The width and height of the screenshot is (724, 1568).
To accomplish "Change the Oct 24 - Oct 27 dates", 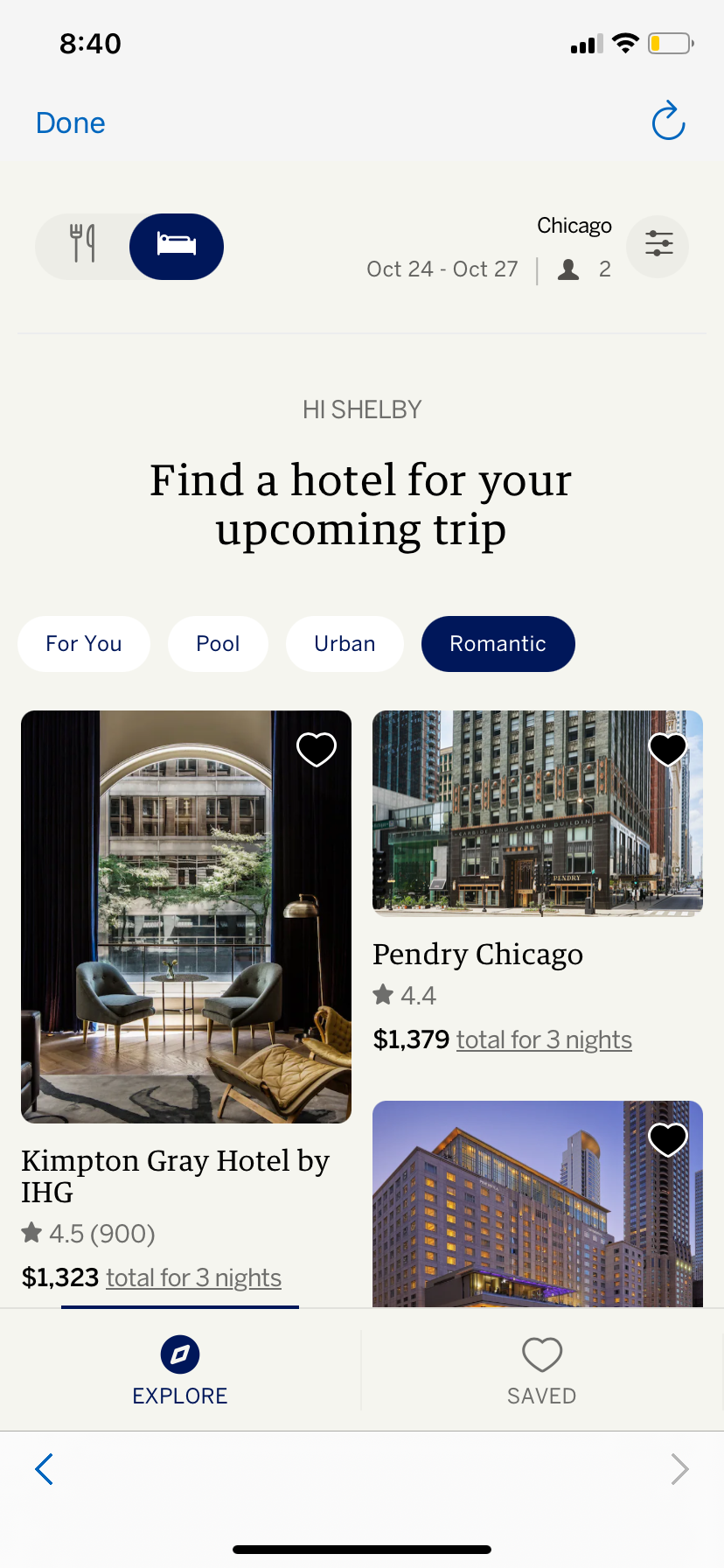I will pos(442,269).
